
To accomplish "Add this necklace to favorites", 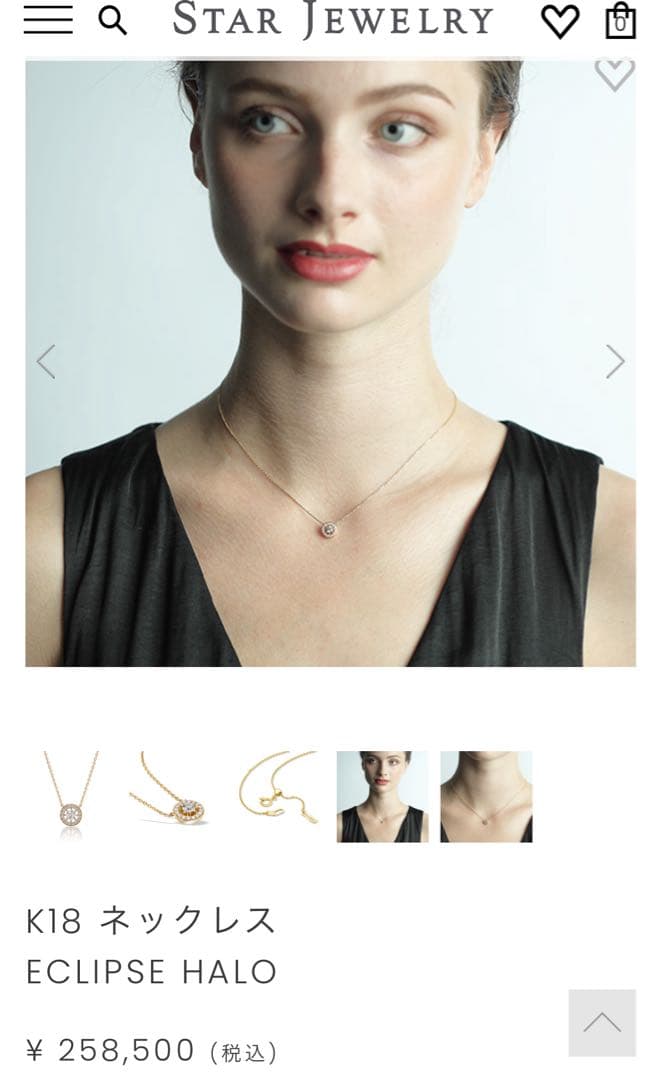I will [614, 73].
